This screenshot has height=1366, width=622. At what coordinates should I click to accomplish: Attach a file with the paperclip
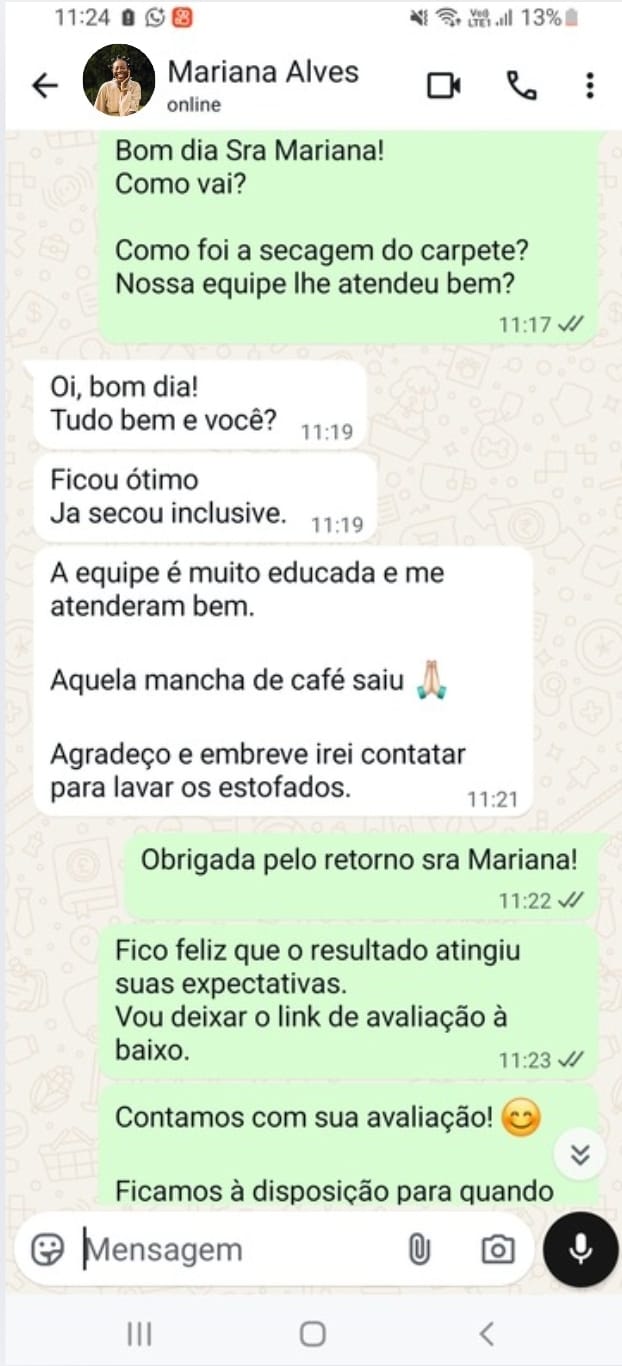pyautogui.click(x=419, y=1248)
